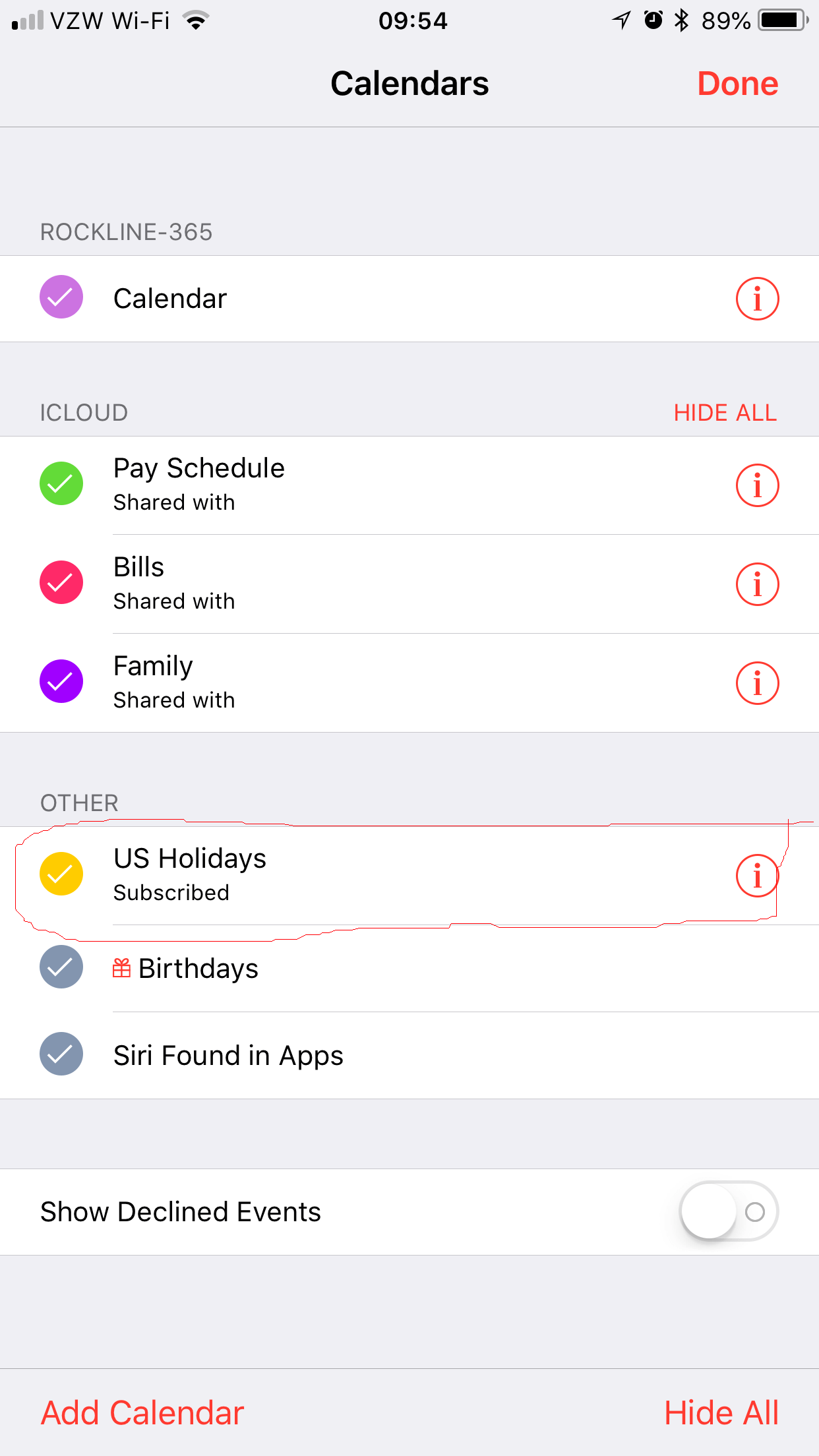Image resolution: width=819 pixels, height=1456 pixels.
Task: Uncheck the Pay Schedule calendar
Action: coord(61,484)
